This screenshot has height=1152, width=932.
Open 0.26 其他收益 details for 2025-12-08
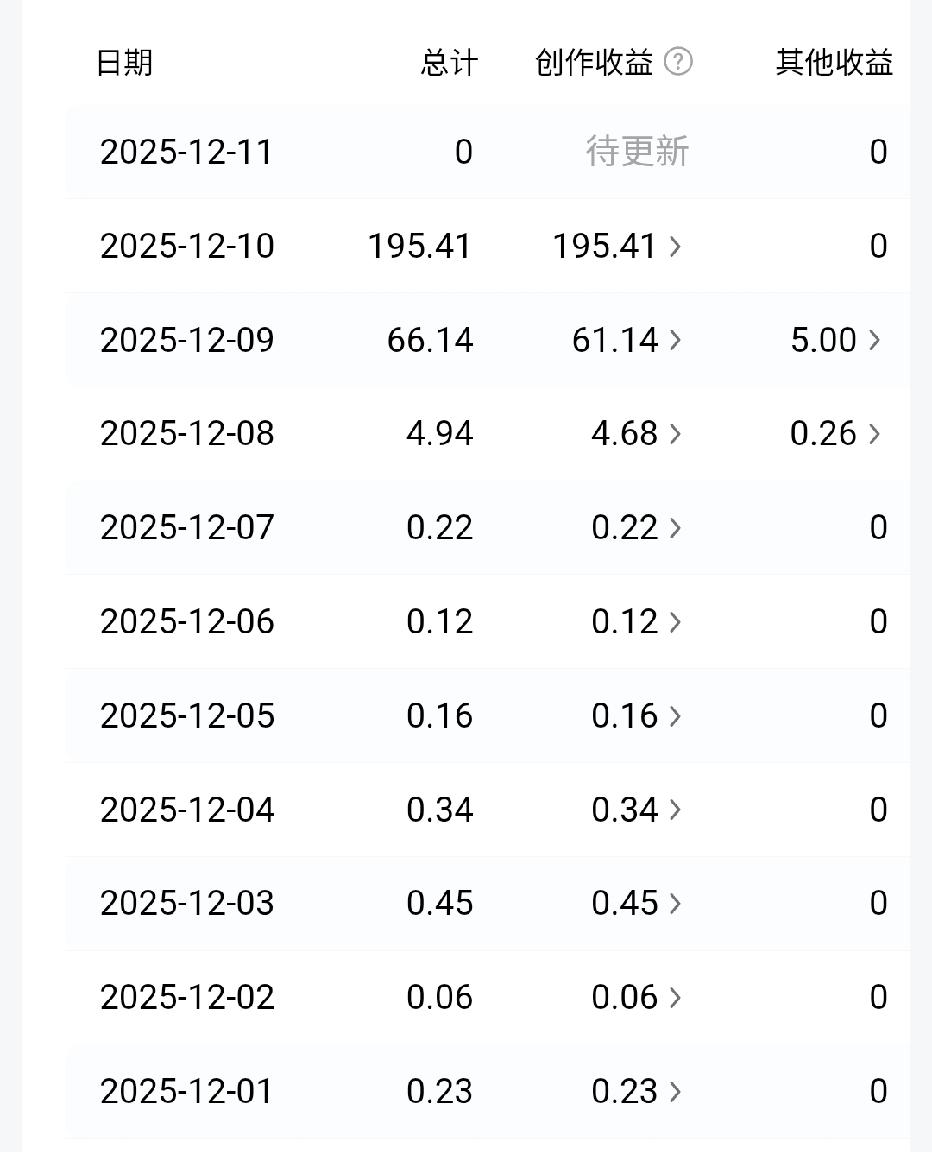[x=835, y=433]
